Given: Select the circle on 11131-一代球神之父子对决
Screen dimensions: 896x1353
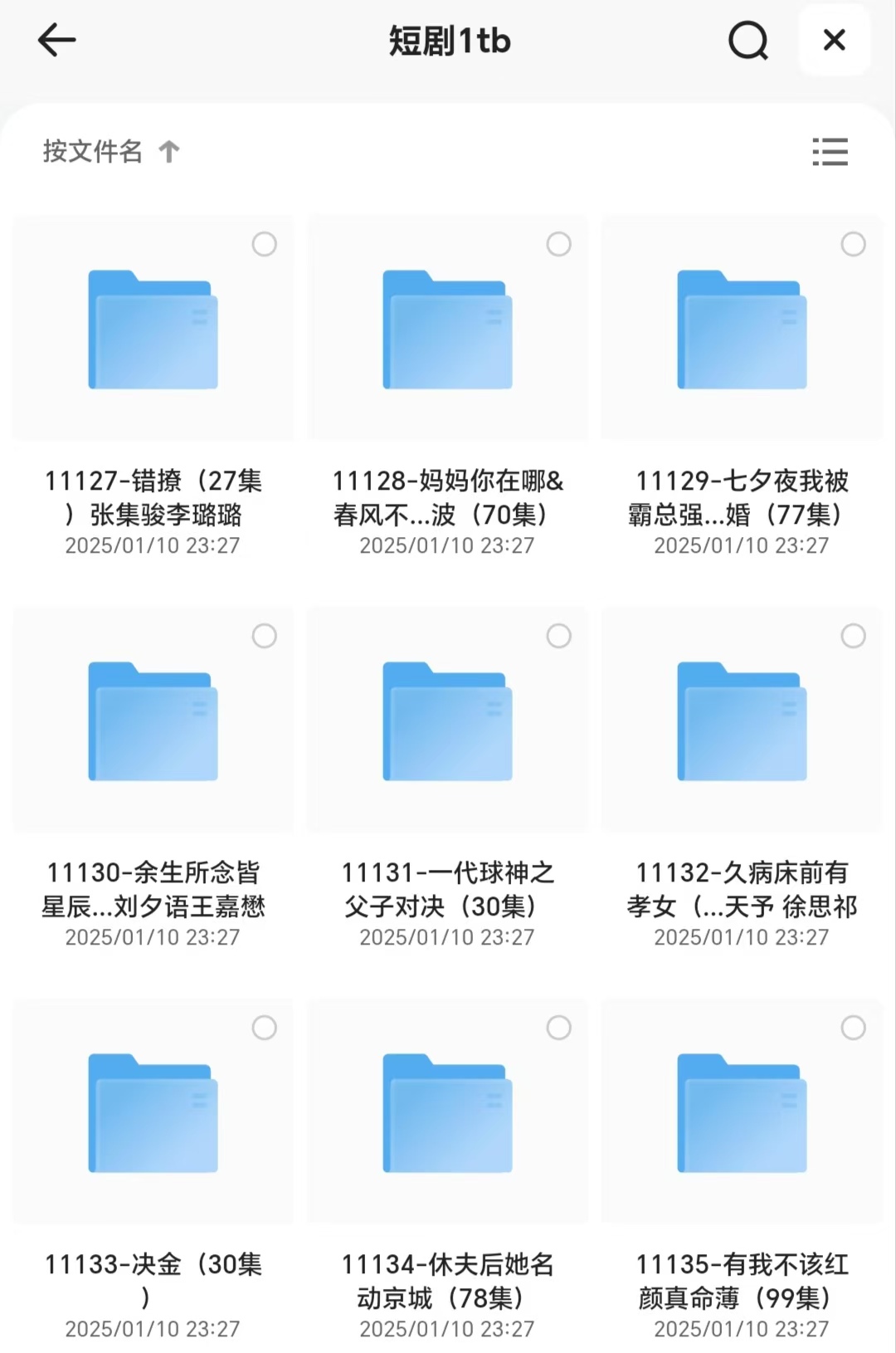Looking at the screenshot, I should point(559,636).
